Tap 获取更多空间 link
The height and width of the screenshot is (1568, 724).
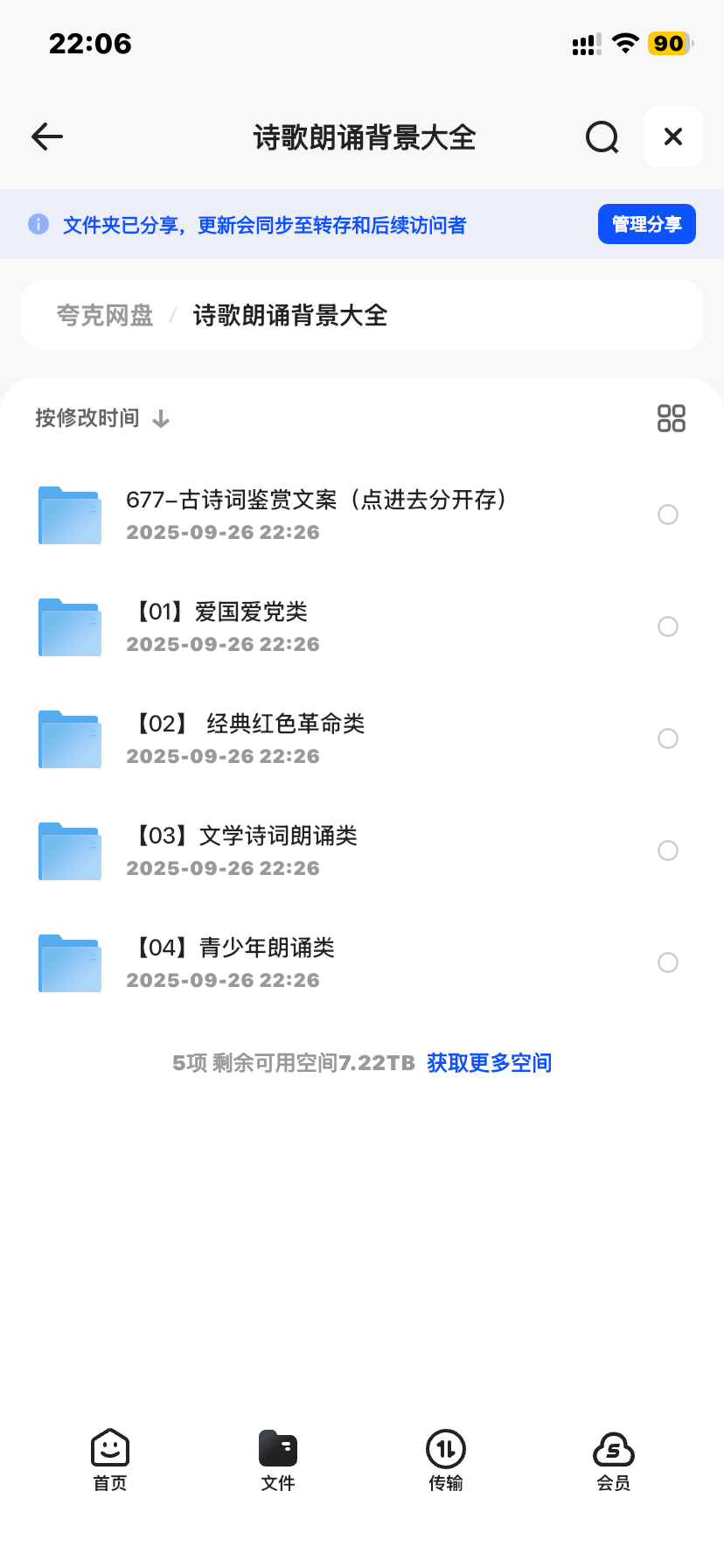click(489, 1063)
